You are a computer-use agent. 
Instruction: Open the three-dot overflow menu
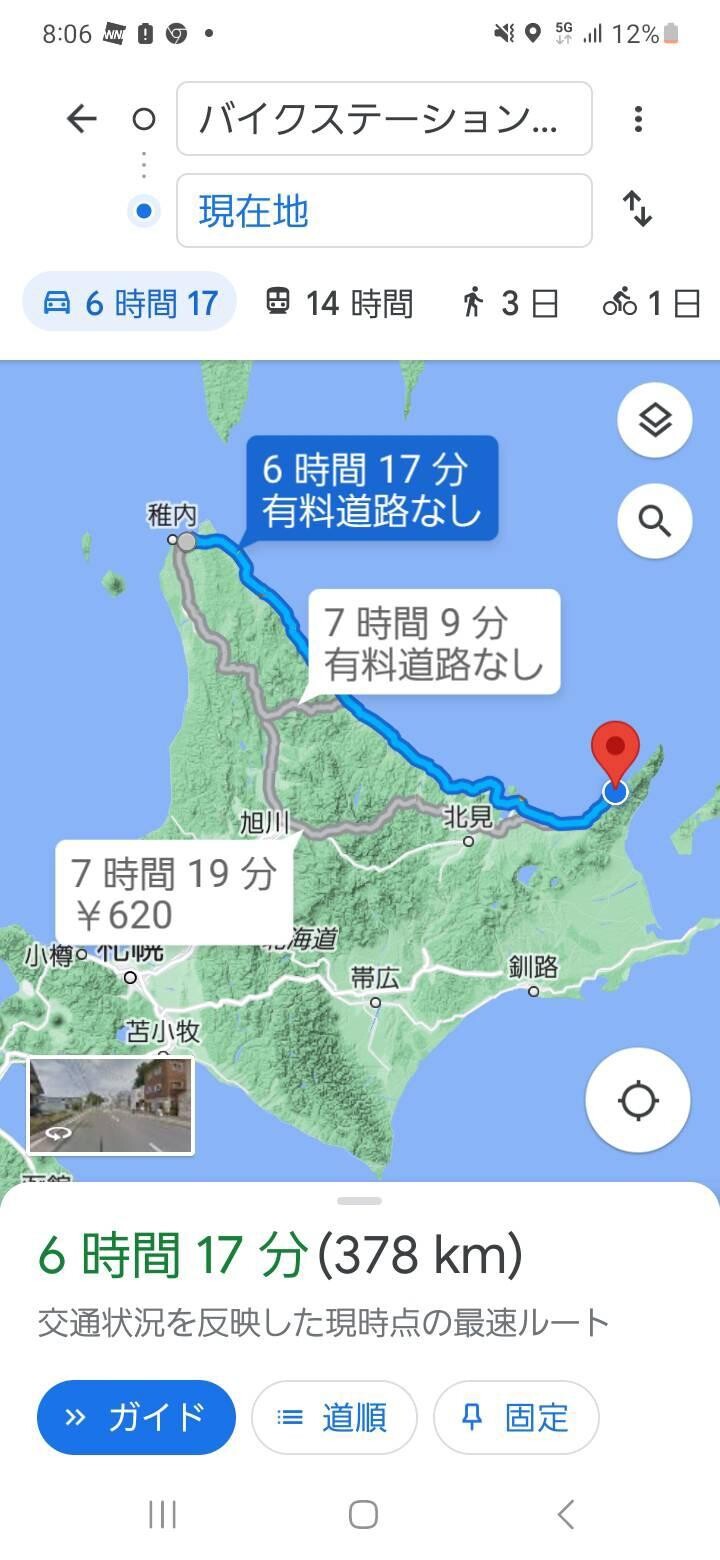coord(637,118)
